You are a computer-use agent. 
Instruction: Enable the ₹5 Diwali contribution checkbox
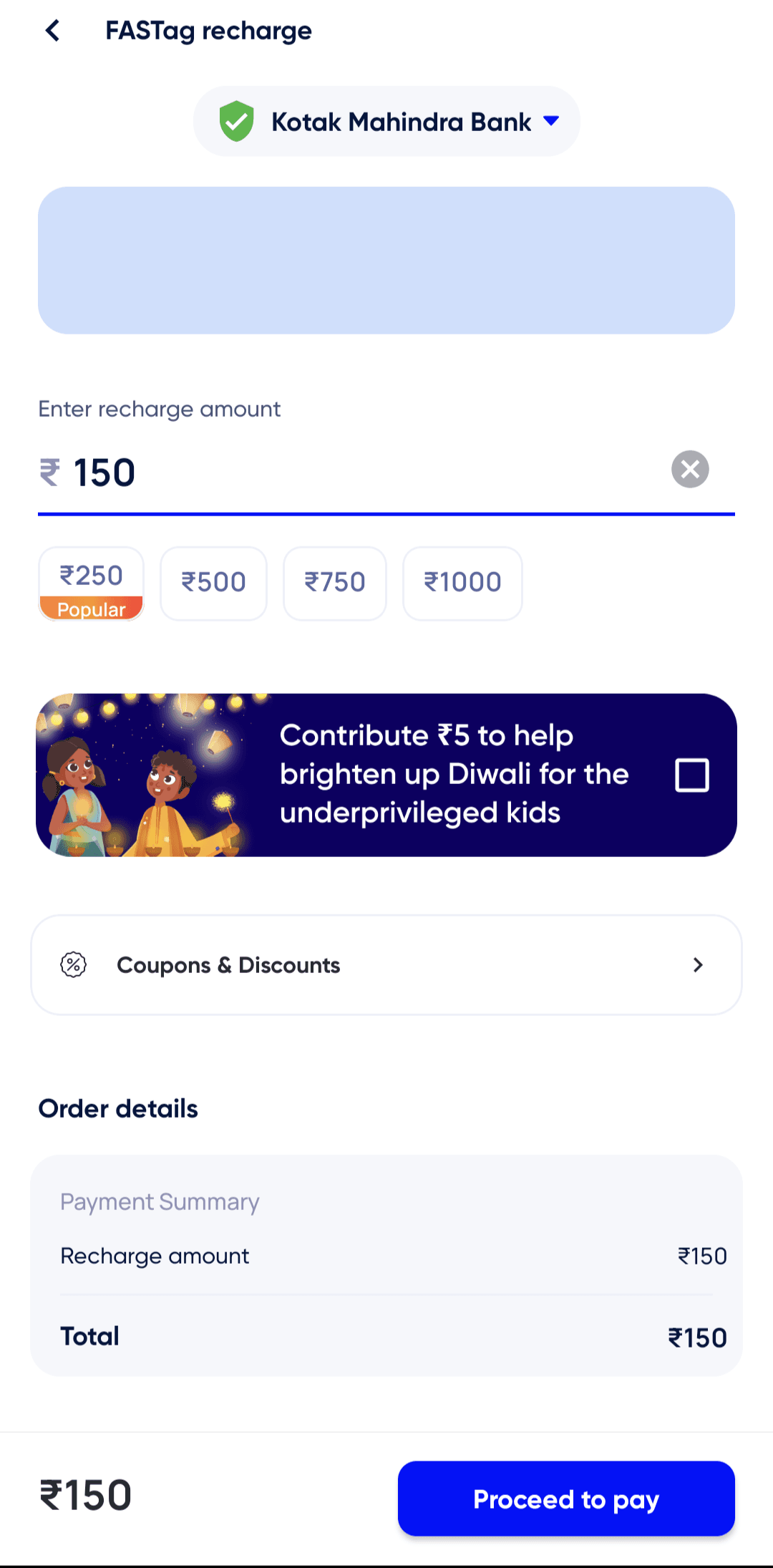tap(691, 774)
